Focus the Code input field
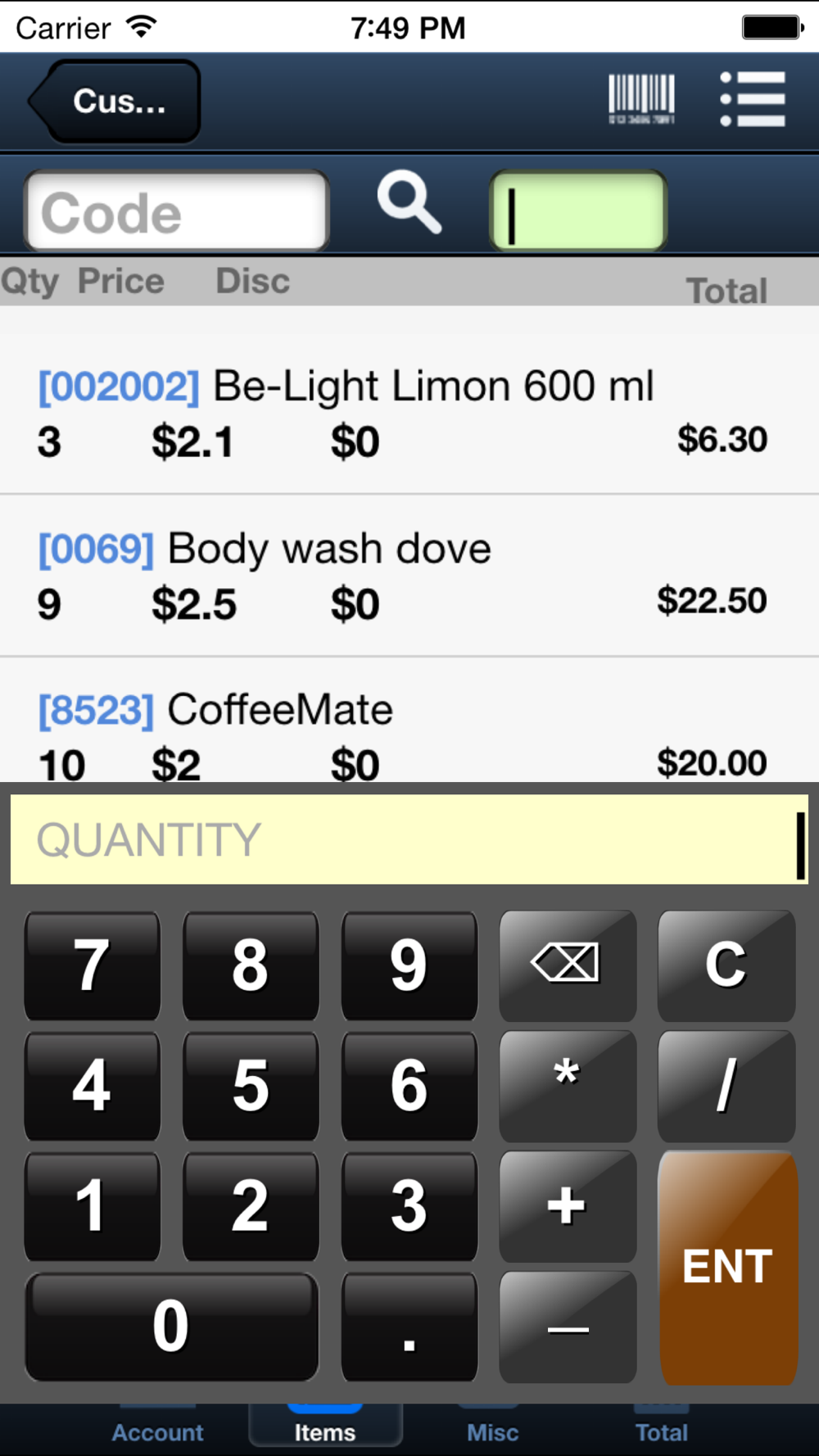819x1456 pixels. click(x=177, y=211)
